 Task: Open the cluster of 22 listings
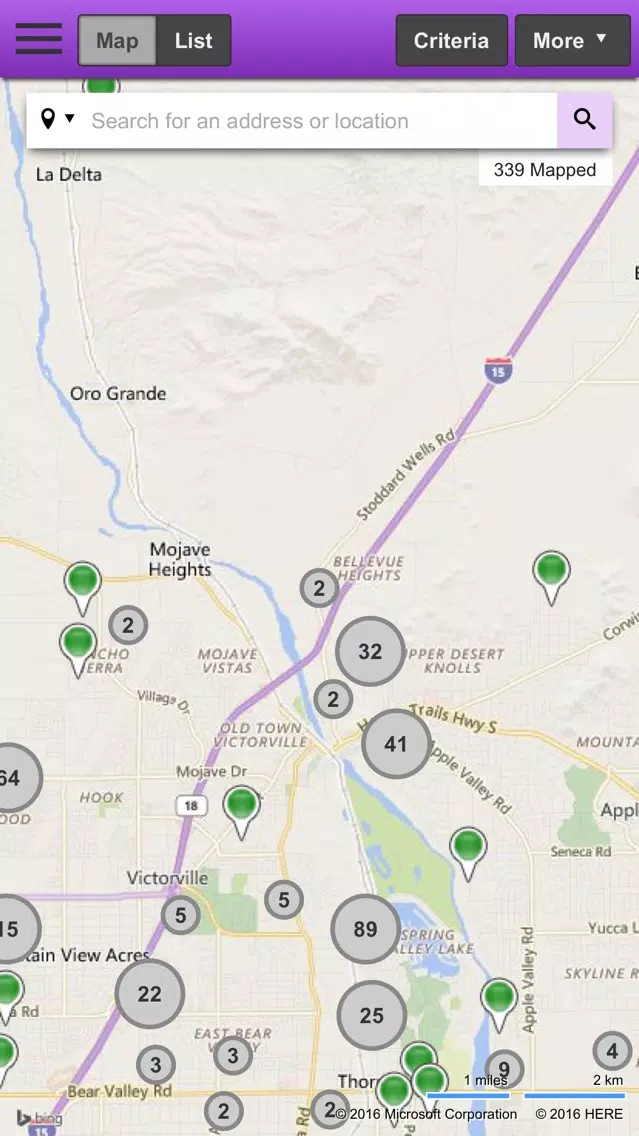(x=150, y=994)
